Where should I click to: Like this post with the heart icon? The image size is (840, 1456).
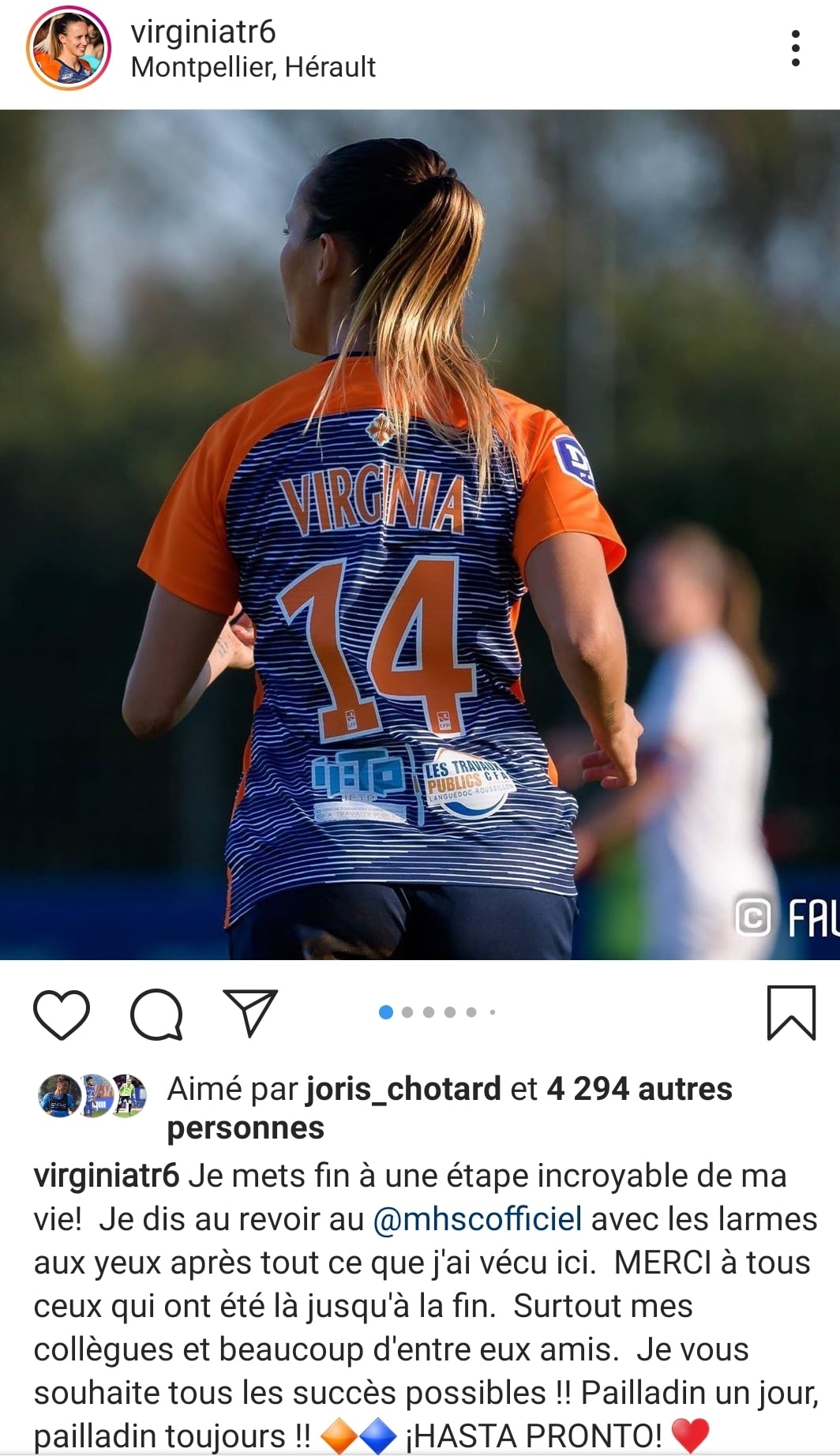[x=62, y=1013]
